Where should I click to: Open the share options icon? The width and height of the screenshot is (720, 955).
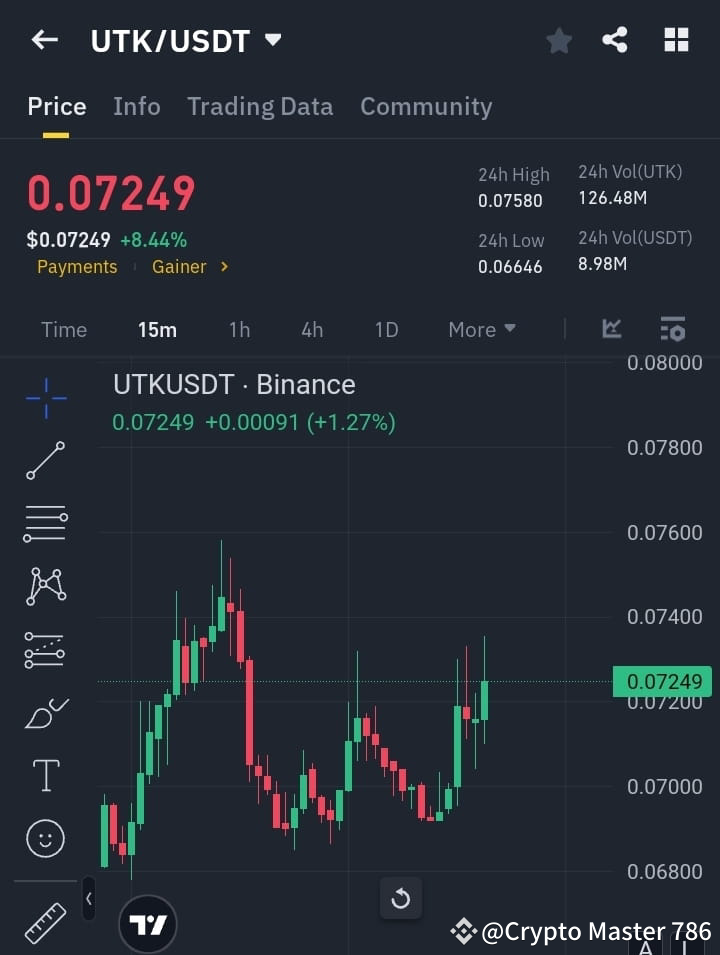(x=615, y=40)
